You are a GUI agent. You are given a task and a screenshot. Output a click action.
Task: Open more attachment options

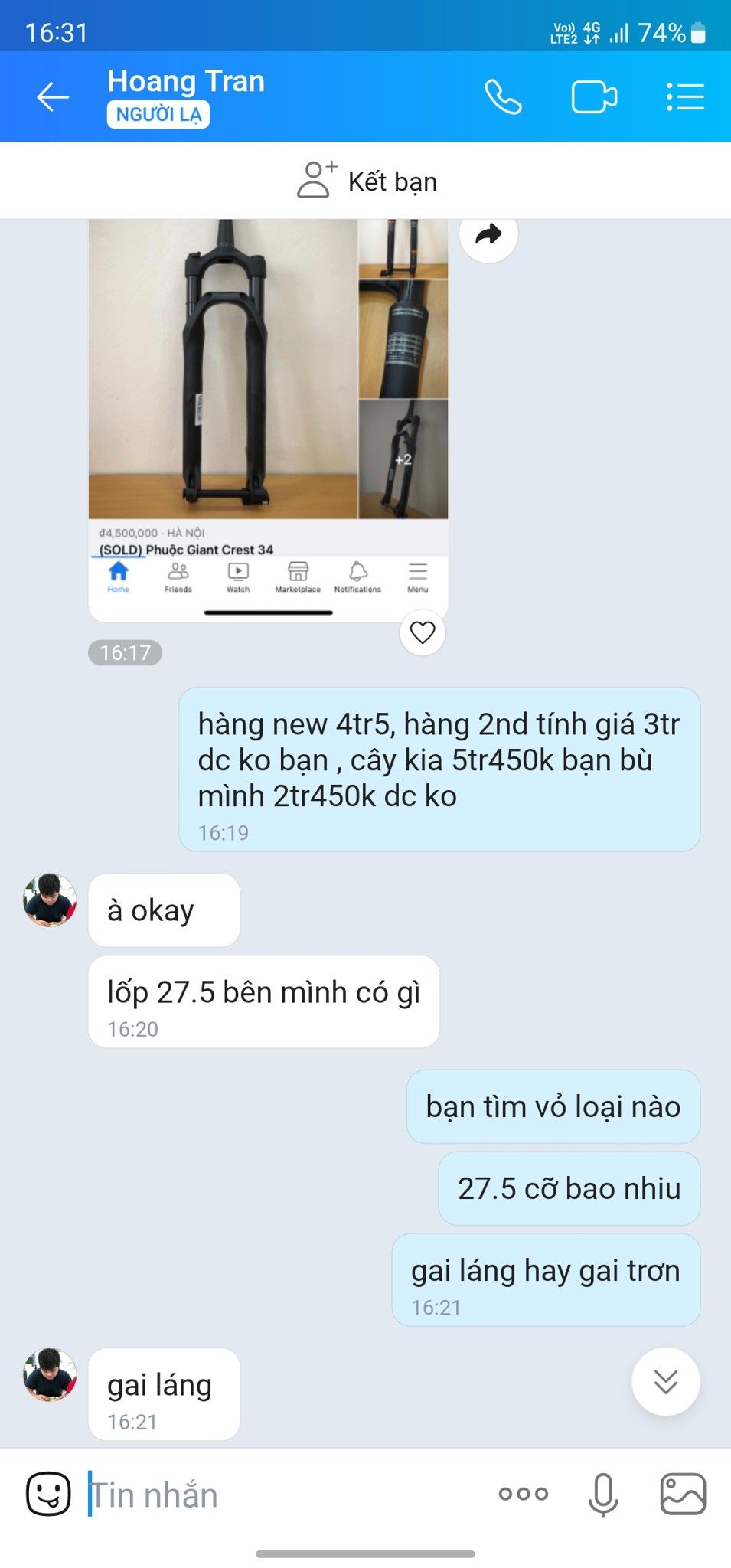(x=524, y=1494)
